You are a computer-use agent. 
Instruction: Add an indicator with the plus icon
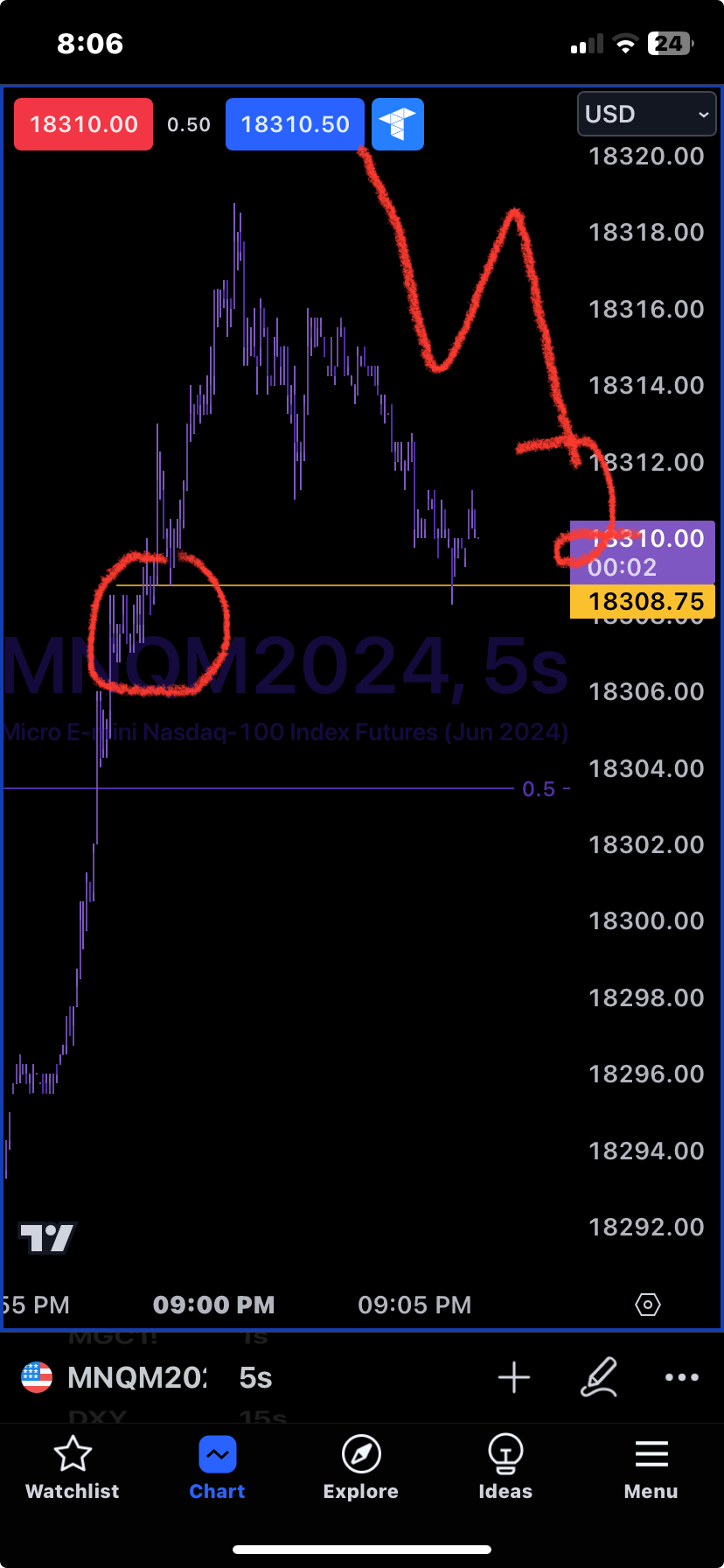coord(514,1377)
